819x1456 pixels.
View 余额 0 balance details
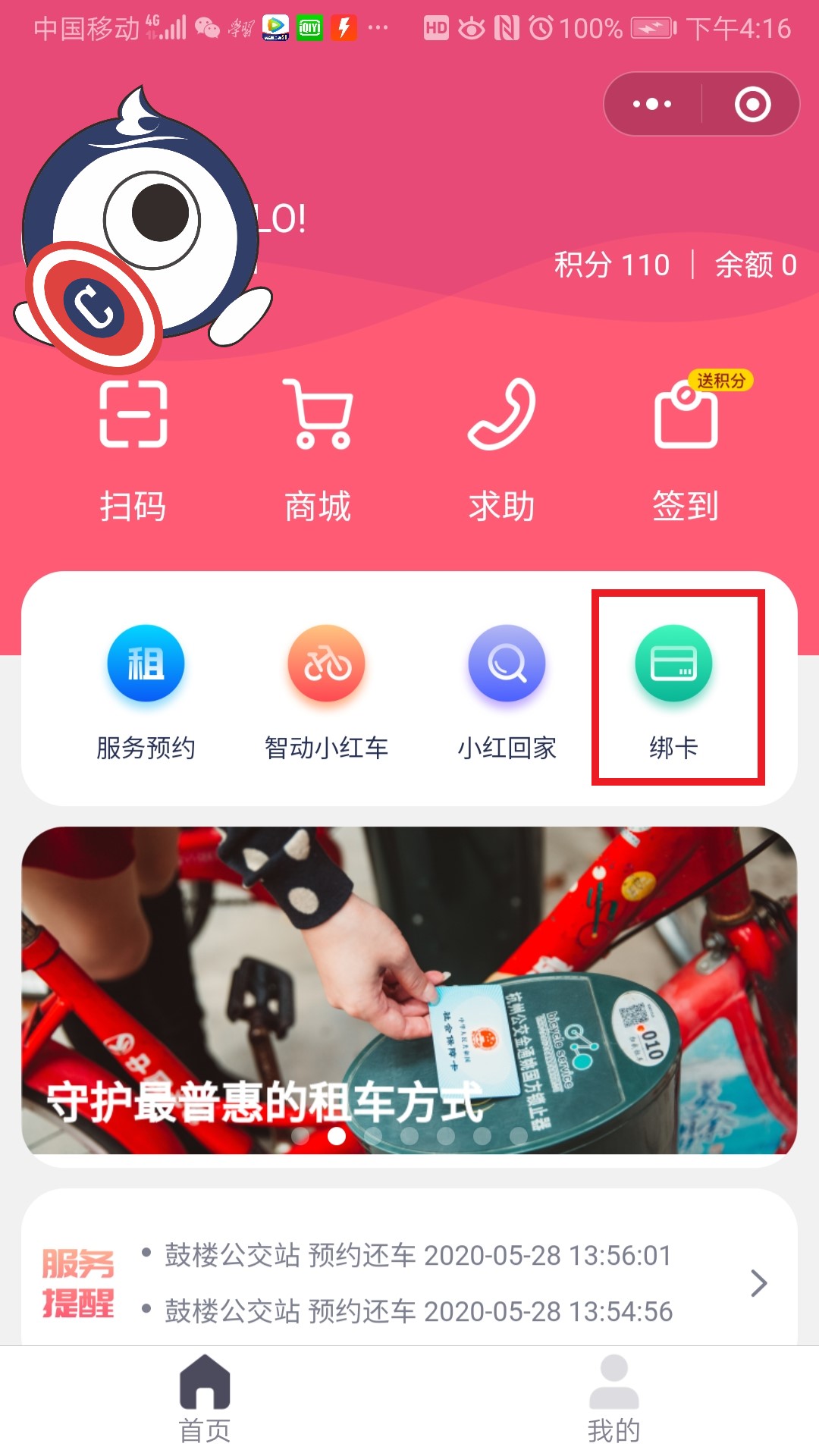click(x=755, y=265)
